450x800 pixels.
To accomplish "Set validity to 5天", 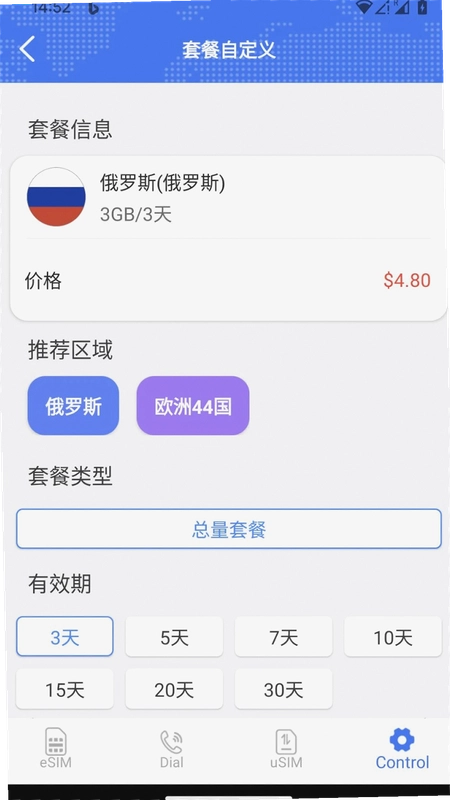I will (174, 637).
